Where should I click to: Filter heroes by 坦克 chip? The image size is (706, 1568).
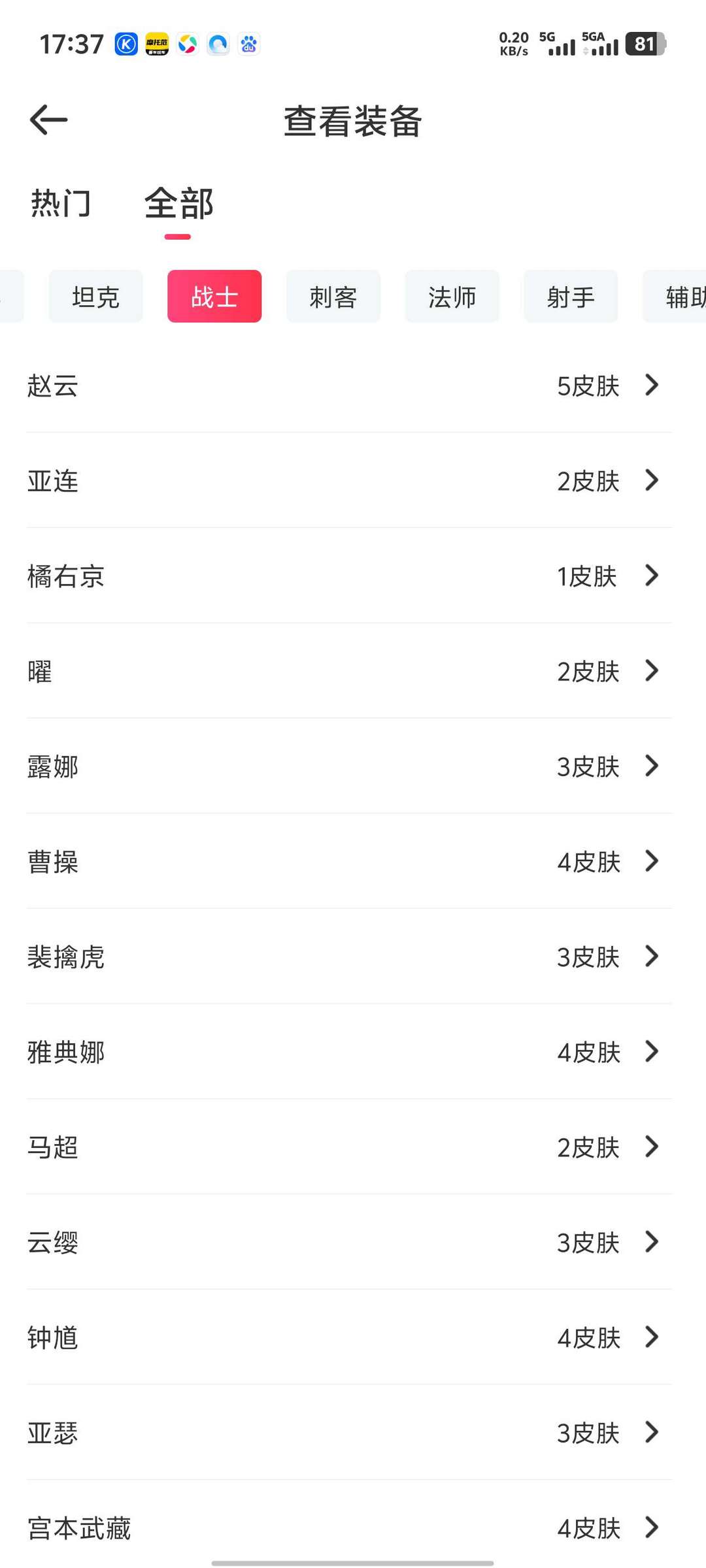[95, 297]
